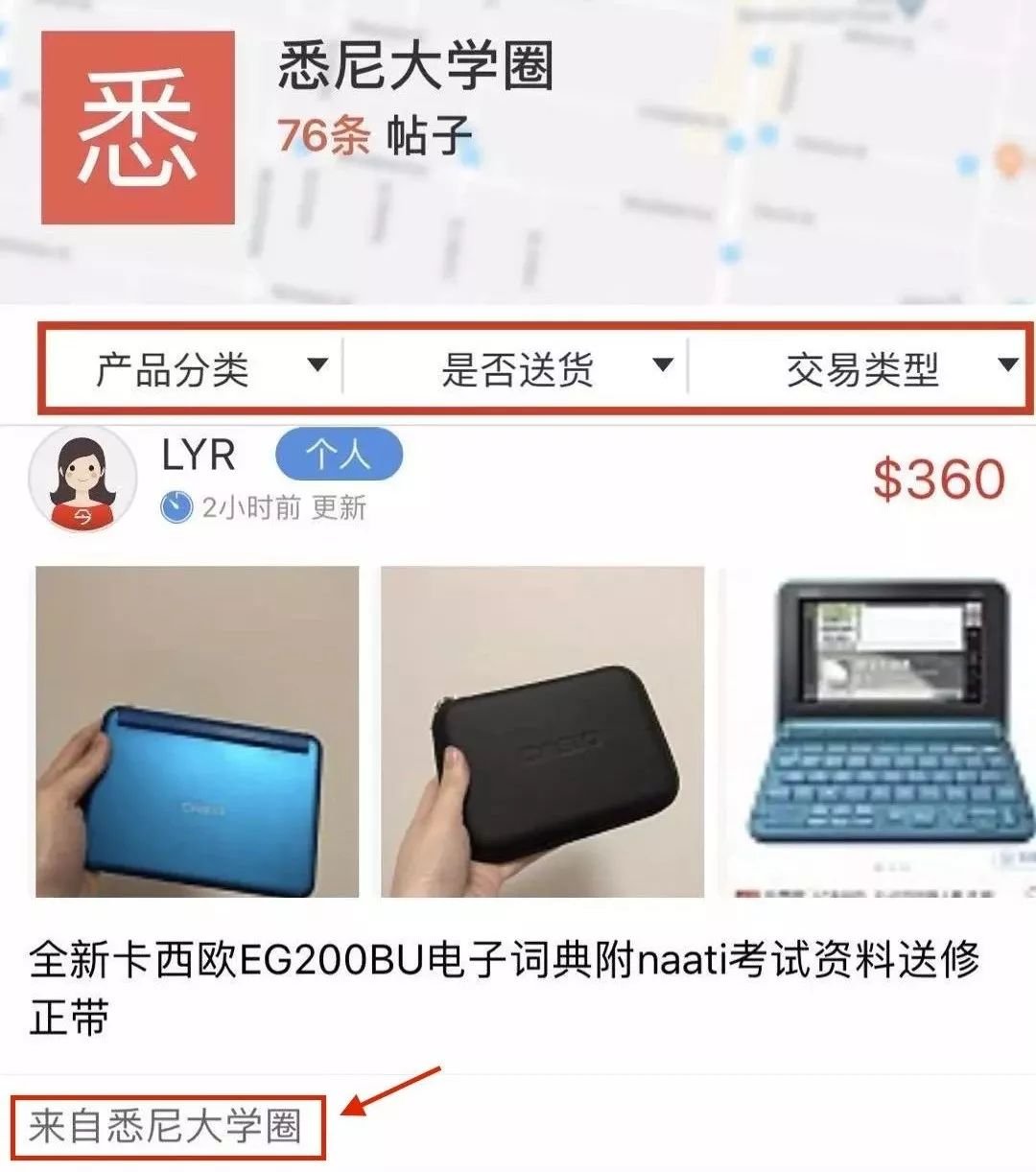The height and width of the screenshot is (1172, 1036).
Task: Tap the 来自悉尼大学圈 link
Action: (x=165, y=1125)
